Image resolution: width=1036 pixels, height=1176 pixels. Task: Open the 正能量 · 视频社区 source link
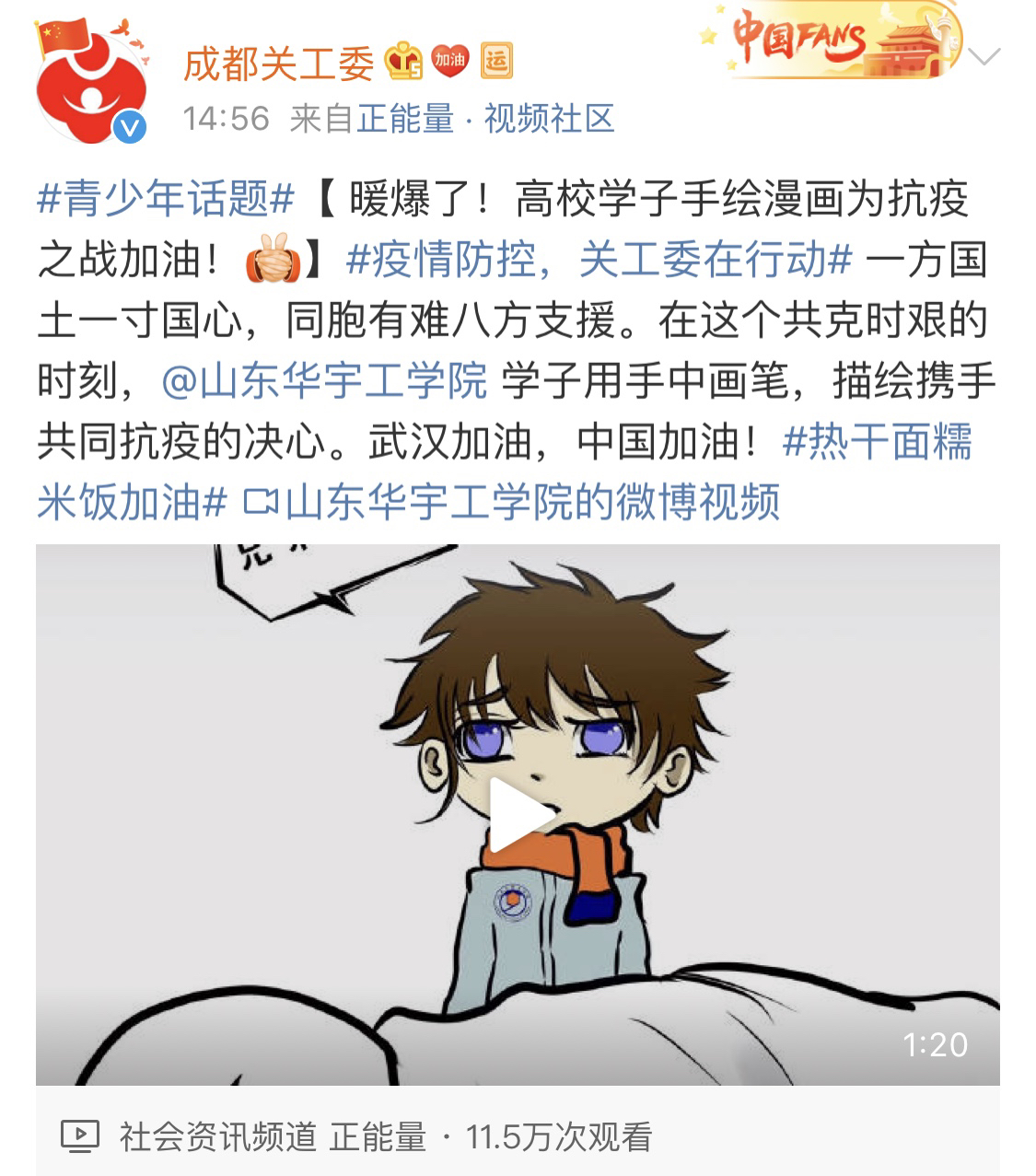[x=485, y=119]
